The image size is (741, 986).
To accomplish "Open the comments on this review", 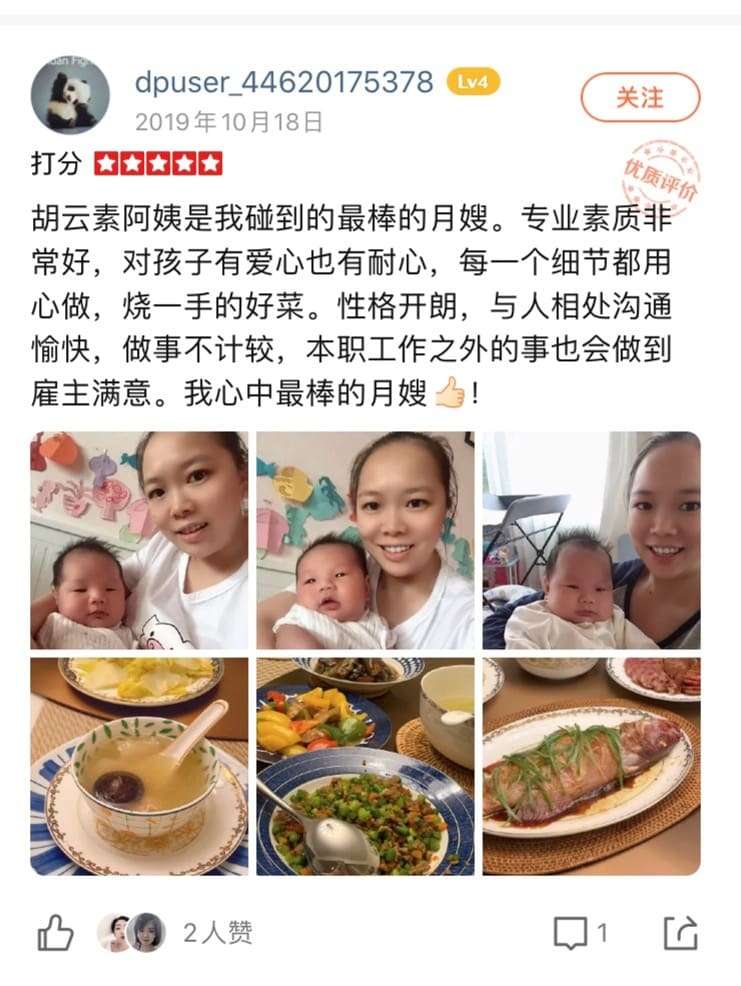I will point(580,933).
